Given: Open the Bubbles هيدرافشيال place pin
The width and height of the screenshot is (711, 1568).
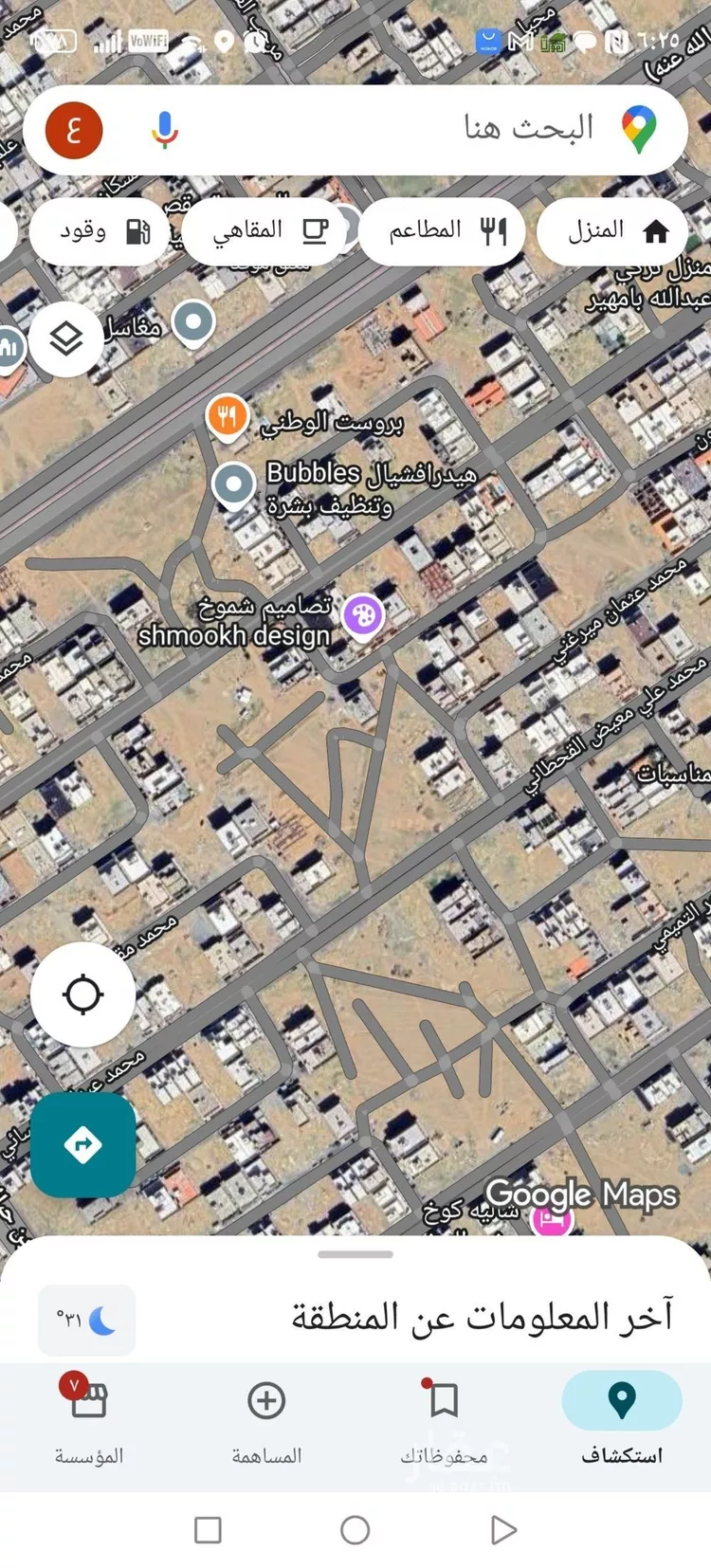Looking at the screenshot, I should [x=233, y=484].
